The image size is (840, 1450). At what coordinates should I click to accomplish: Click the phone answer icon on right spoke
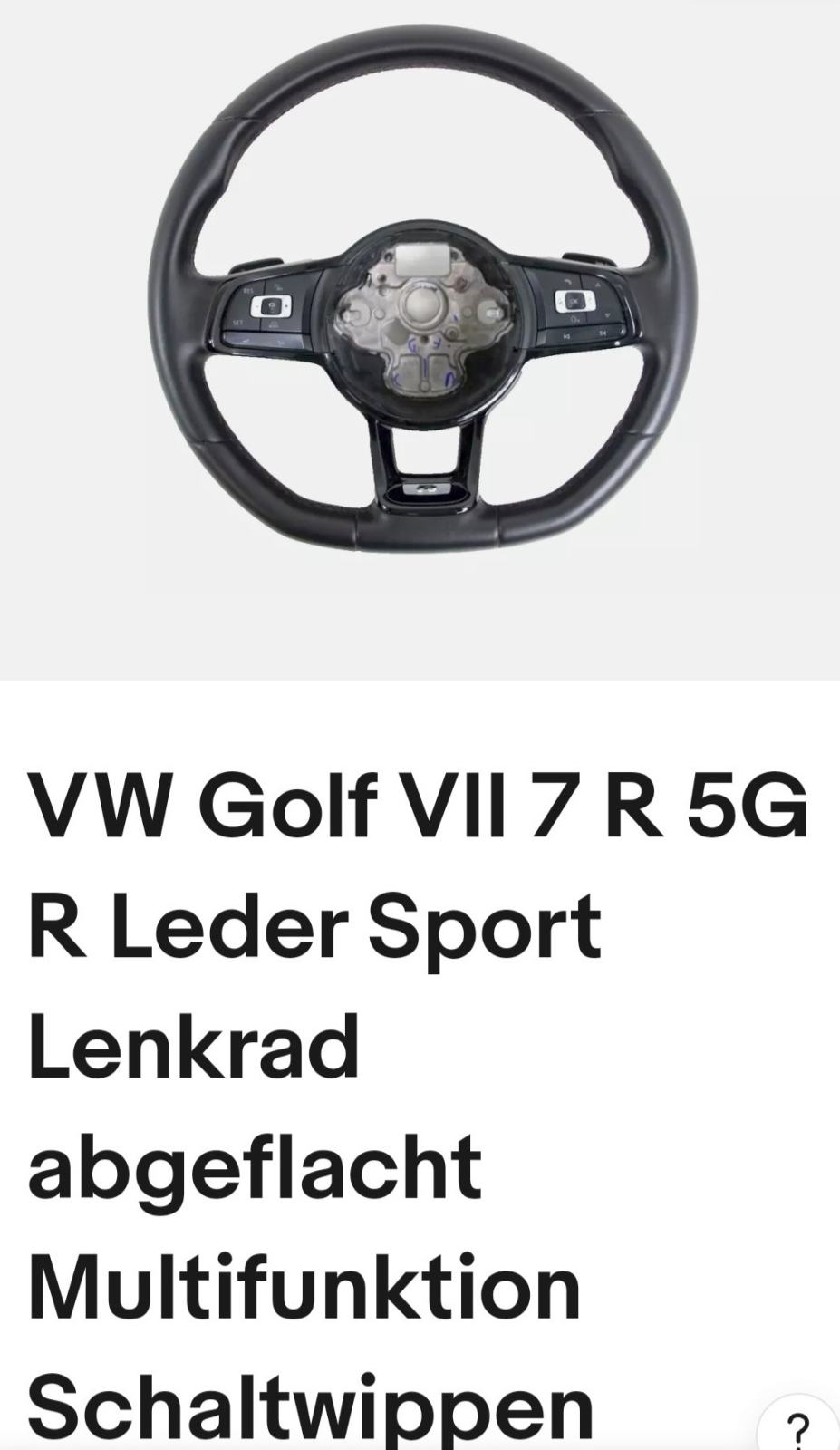coord(568,281)
